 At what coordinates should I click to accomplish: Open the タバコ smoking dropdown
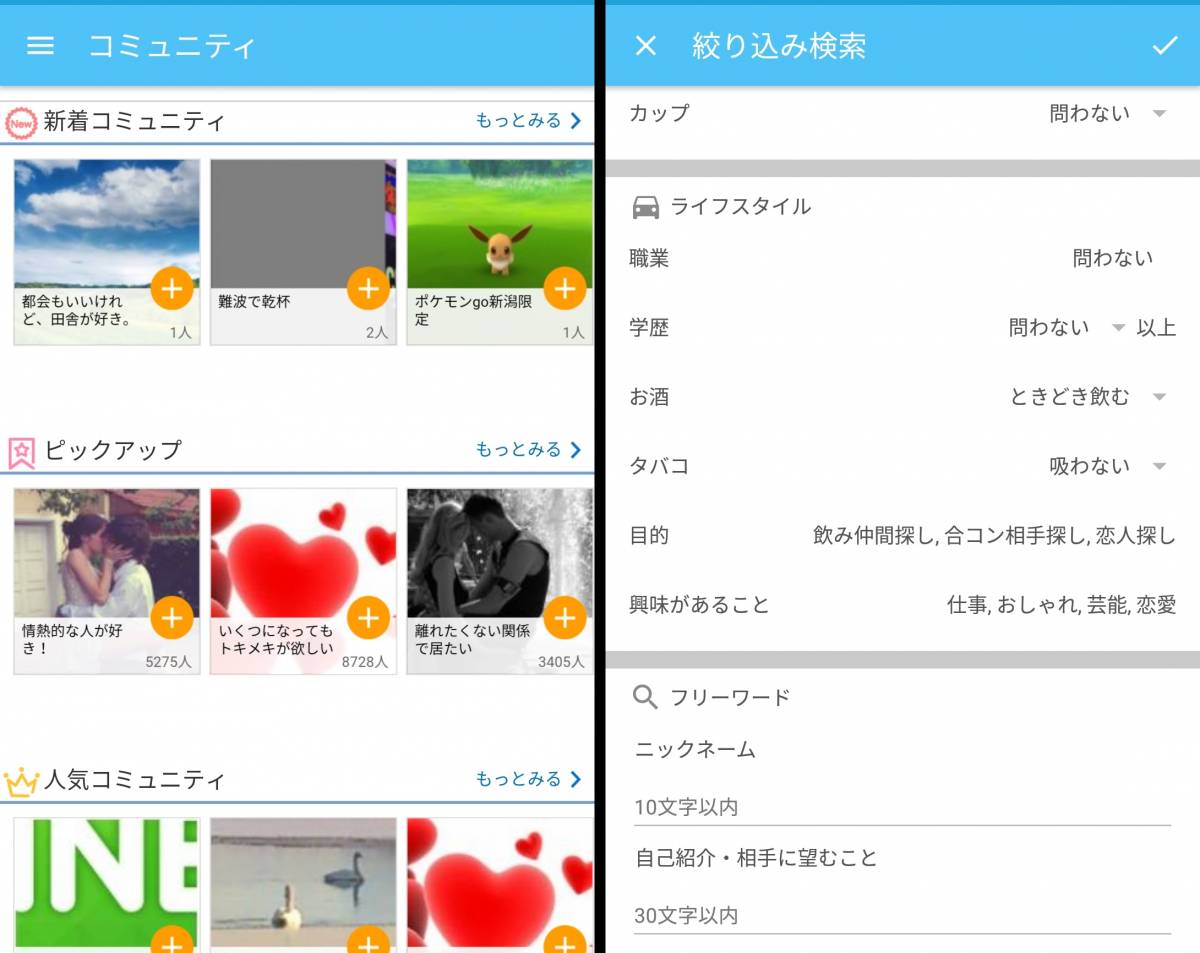[x=1107, y=466]
